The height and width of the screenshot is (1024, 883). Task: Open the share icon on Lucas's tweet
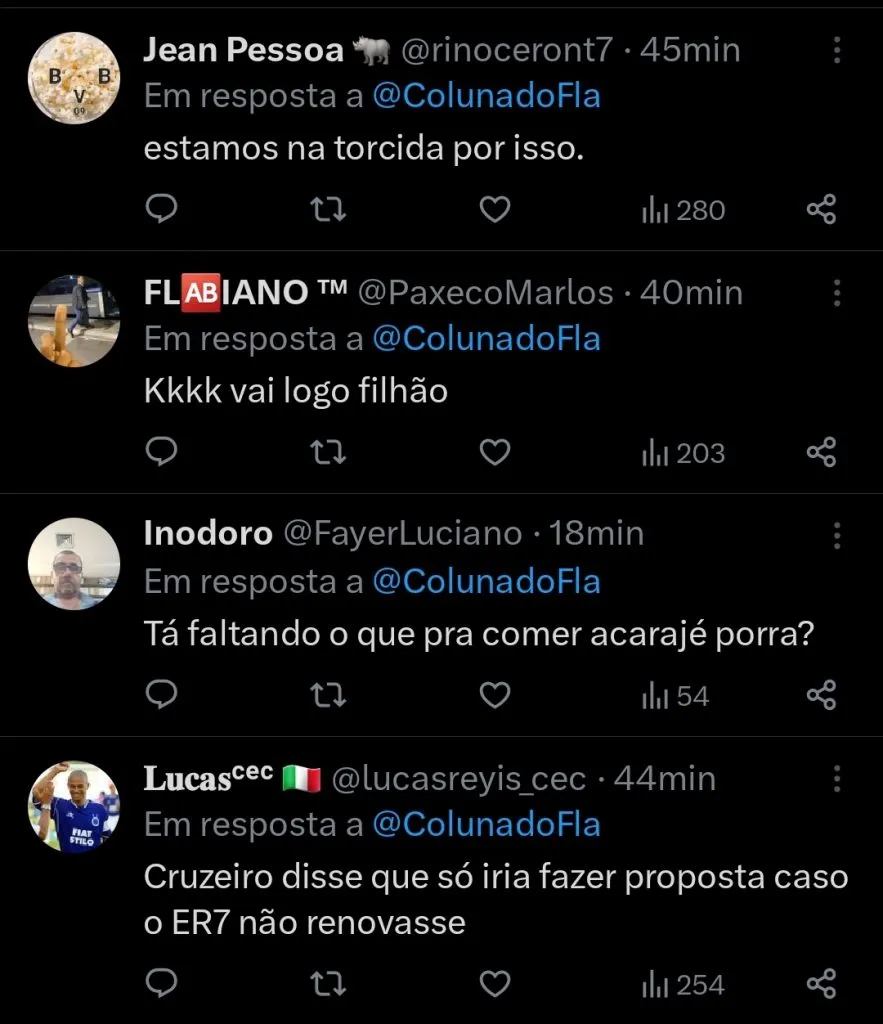820,985
